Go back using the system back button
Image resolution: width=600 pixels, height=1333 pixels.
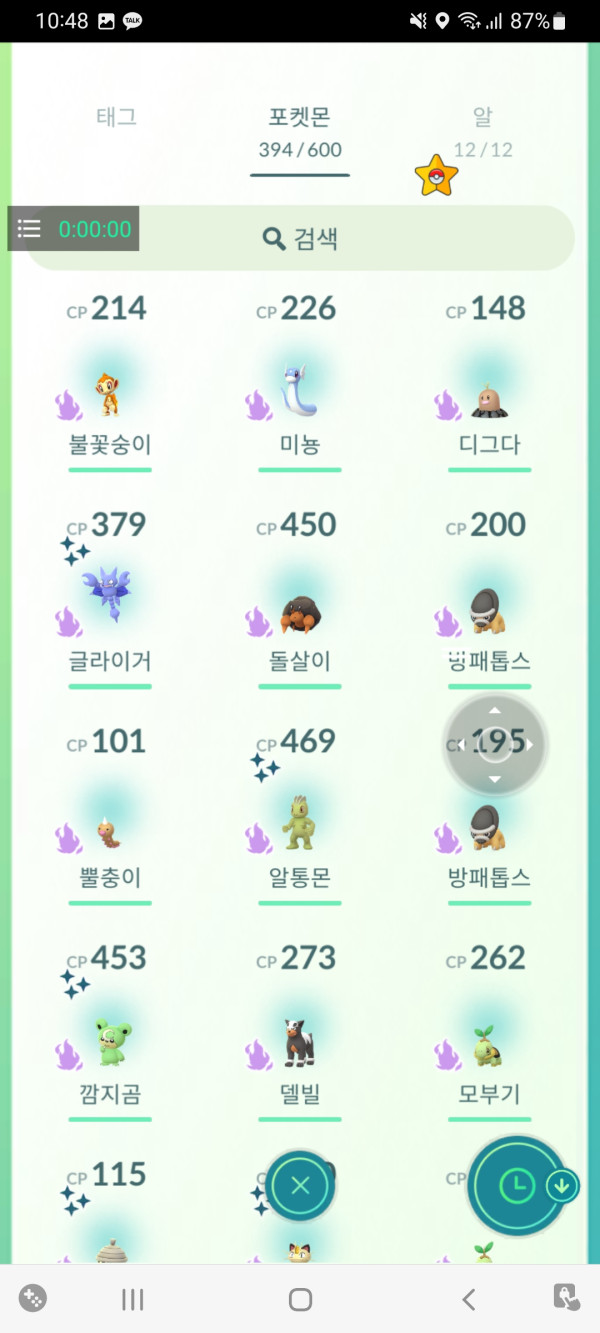click(468, 1299)
